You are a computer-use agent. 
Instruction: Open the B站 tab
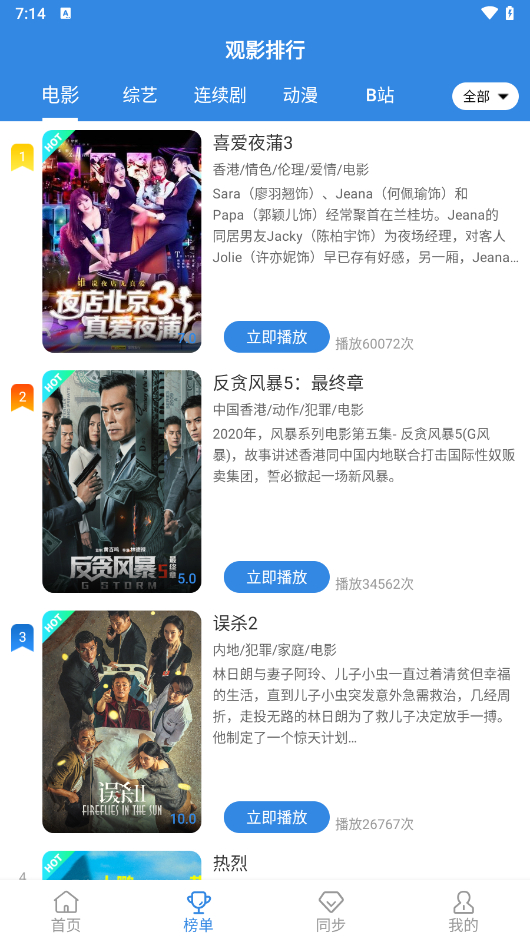[380, 95]
